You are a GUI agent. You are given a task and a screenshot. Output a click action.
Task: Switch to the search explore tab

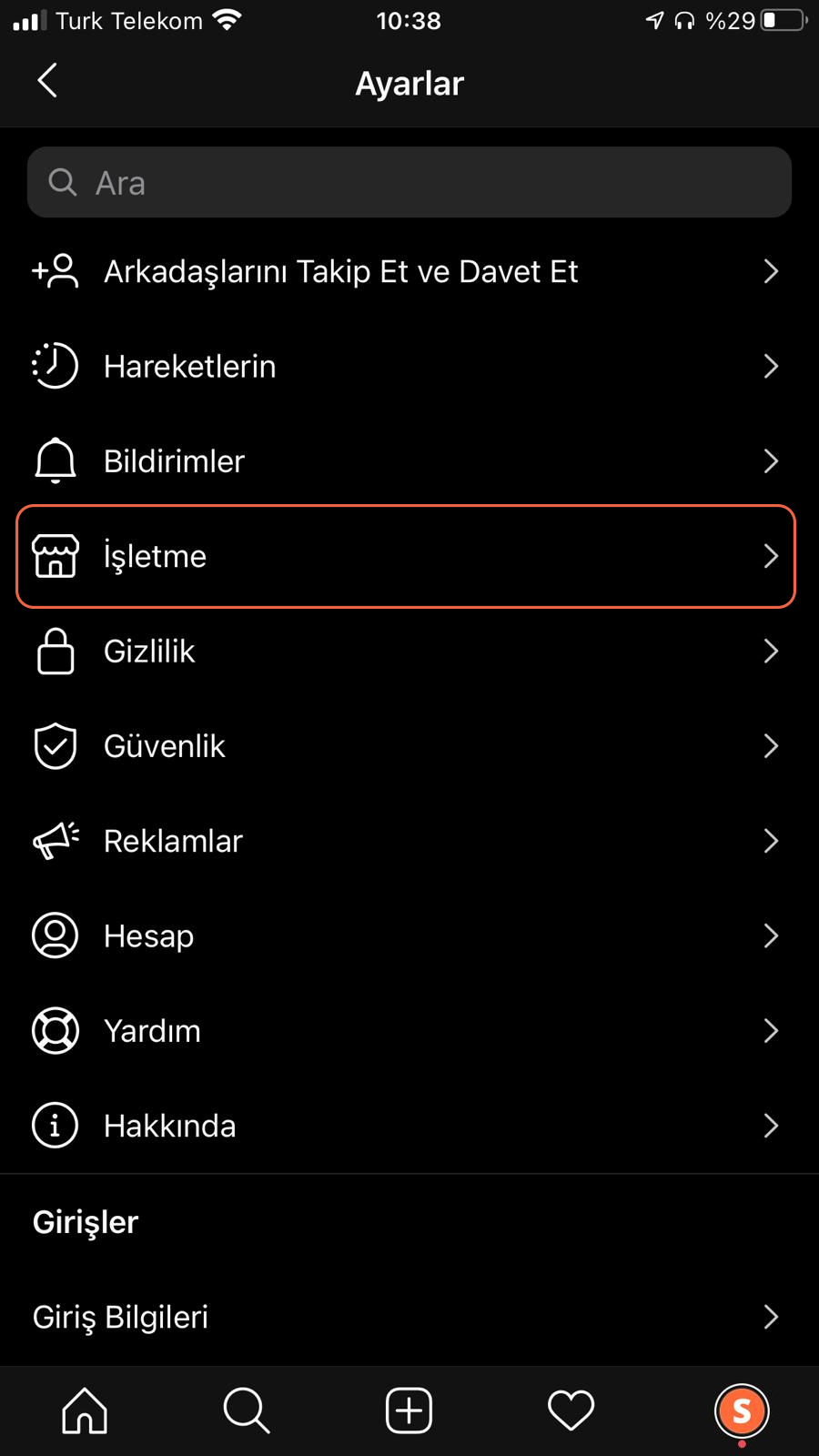click(247, 1410)
